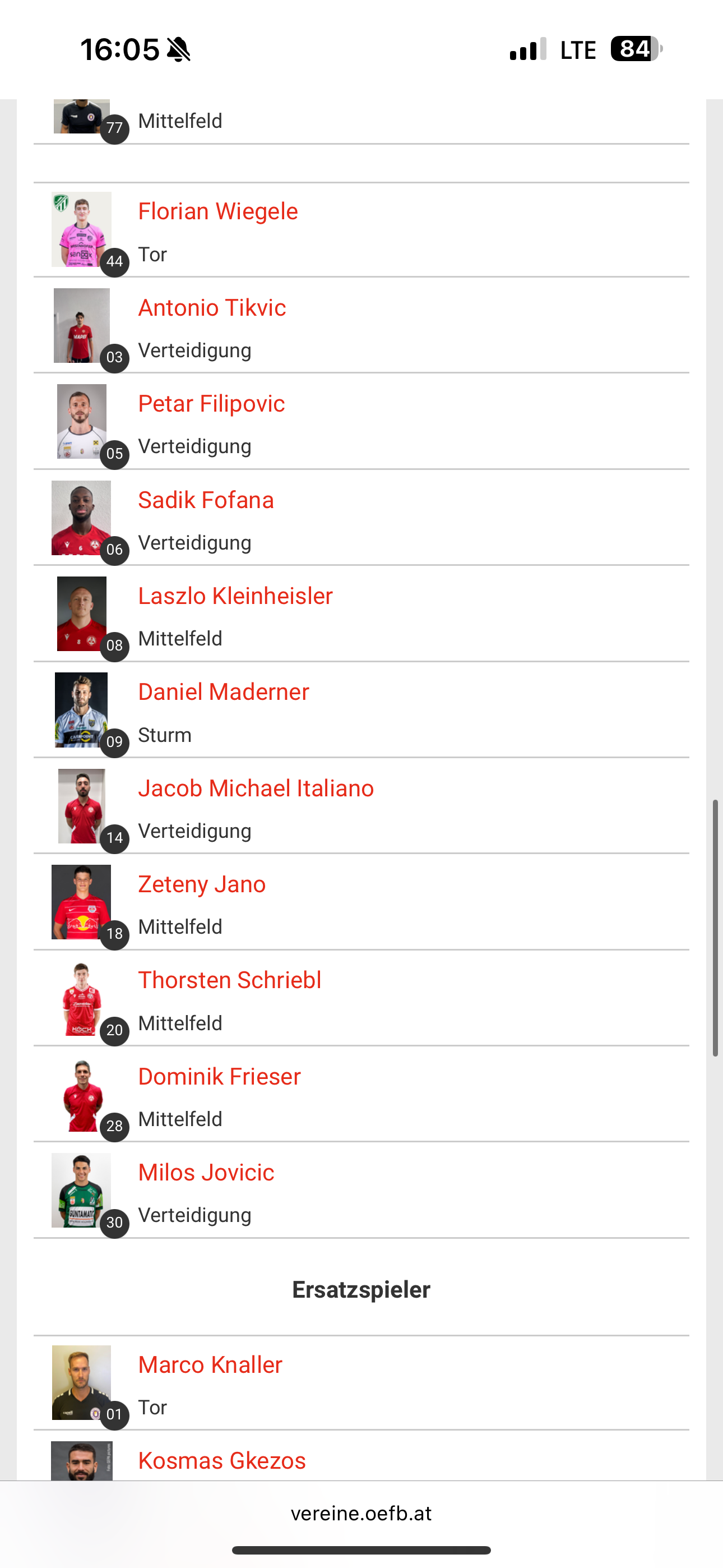Open Thorsten Schriebl's profile link
Screen dimensions: 723x1568
coord(229,981)
